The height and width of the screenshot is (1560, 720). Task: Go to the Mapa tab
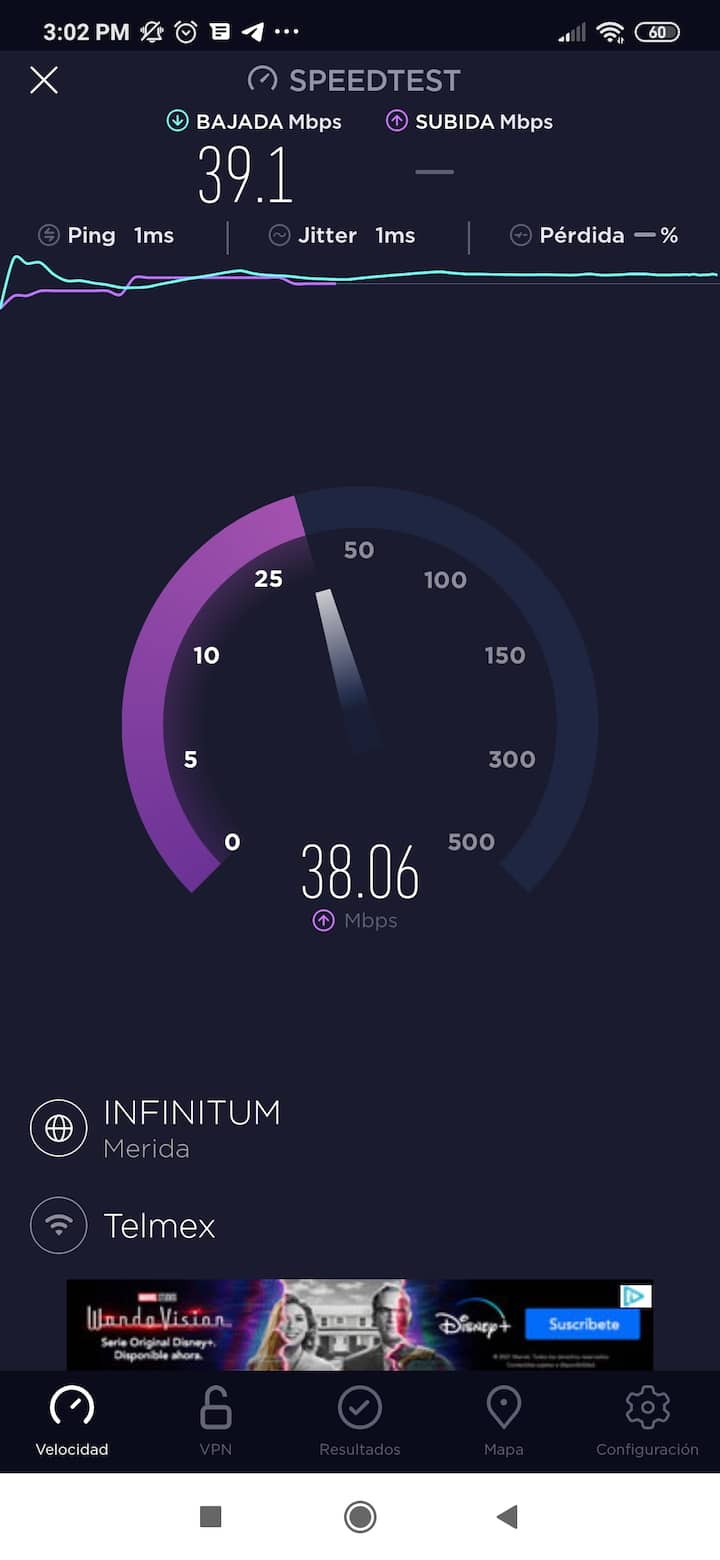(503, 1420)
